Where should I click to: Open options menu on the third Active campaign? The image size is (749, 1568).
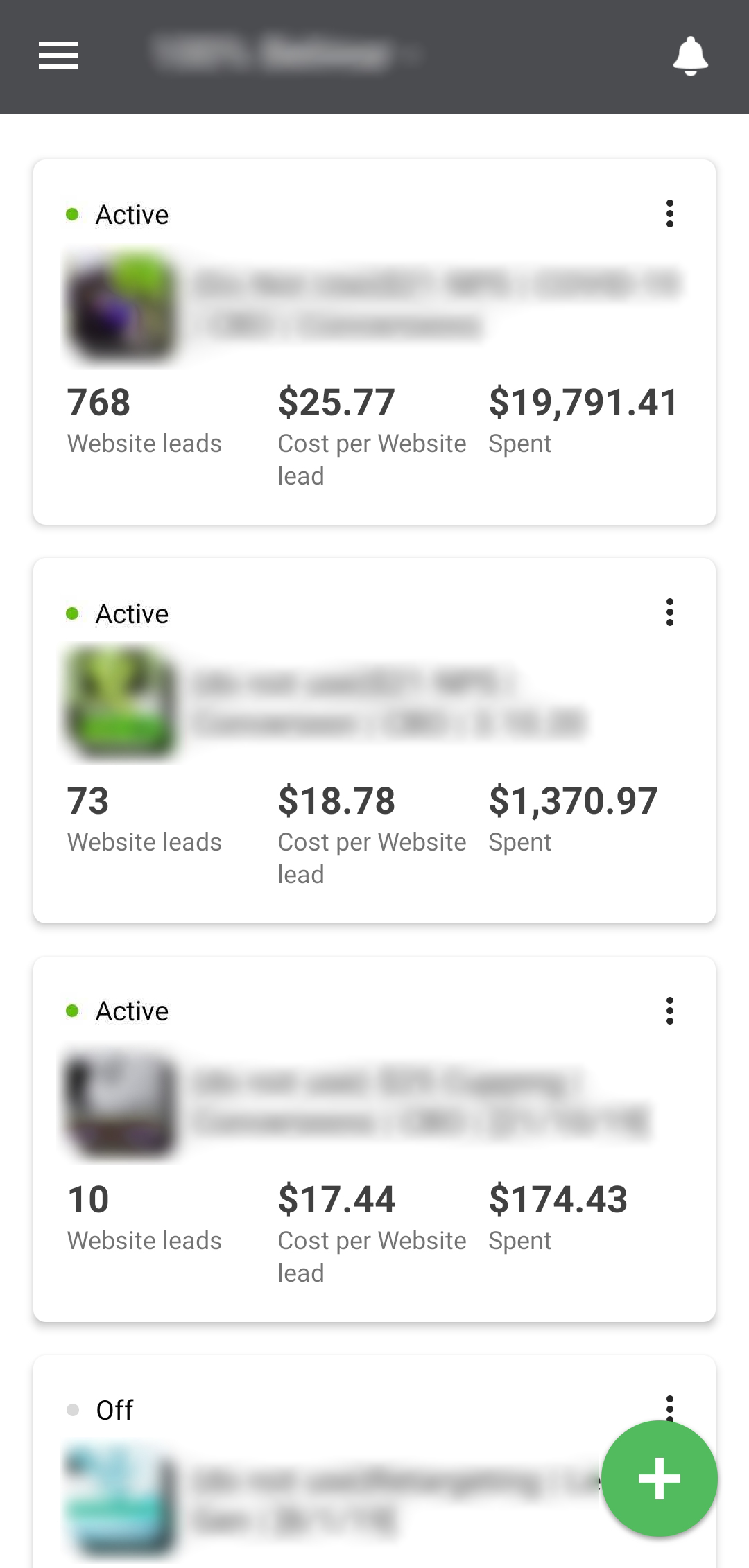point(669,1011)
